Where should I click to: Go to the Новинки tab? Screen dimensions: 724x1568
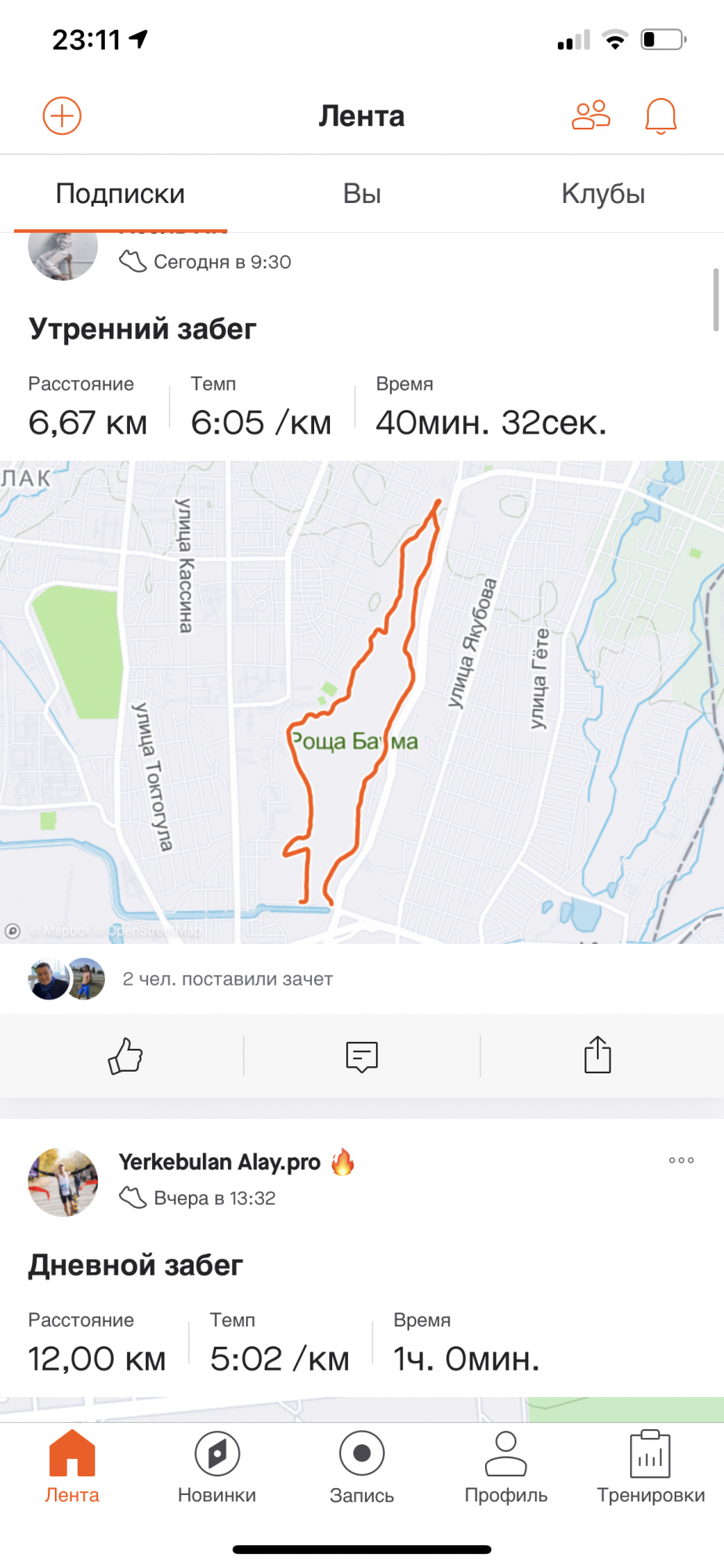point(217,1466)
